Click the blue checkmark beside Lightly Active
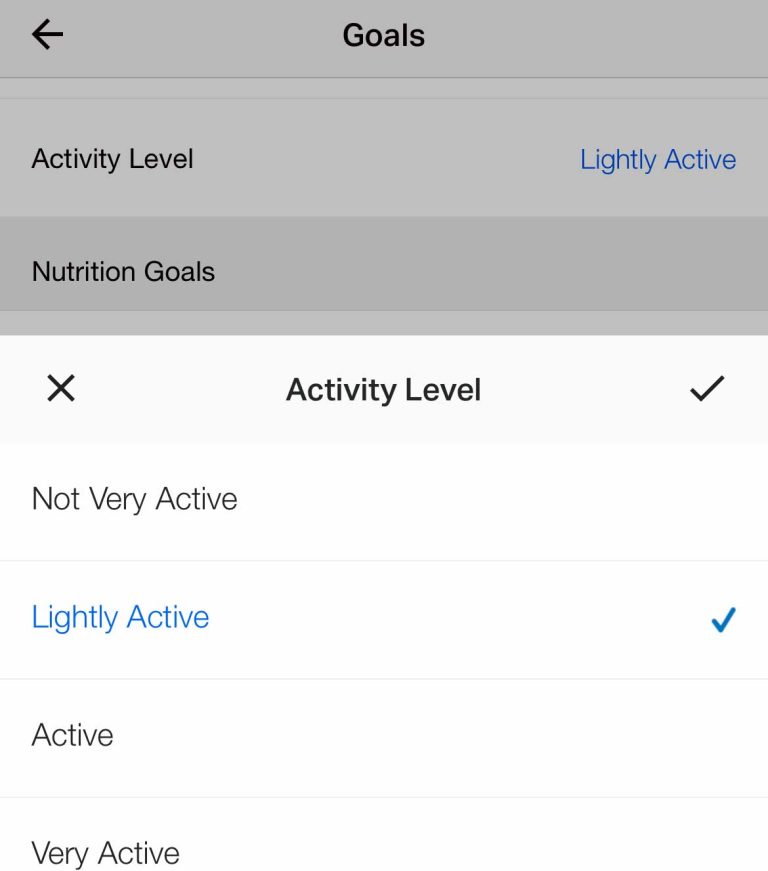This screenshot has width=768, height=871. (723, 620)
